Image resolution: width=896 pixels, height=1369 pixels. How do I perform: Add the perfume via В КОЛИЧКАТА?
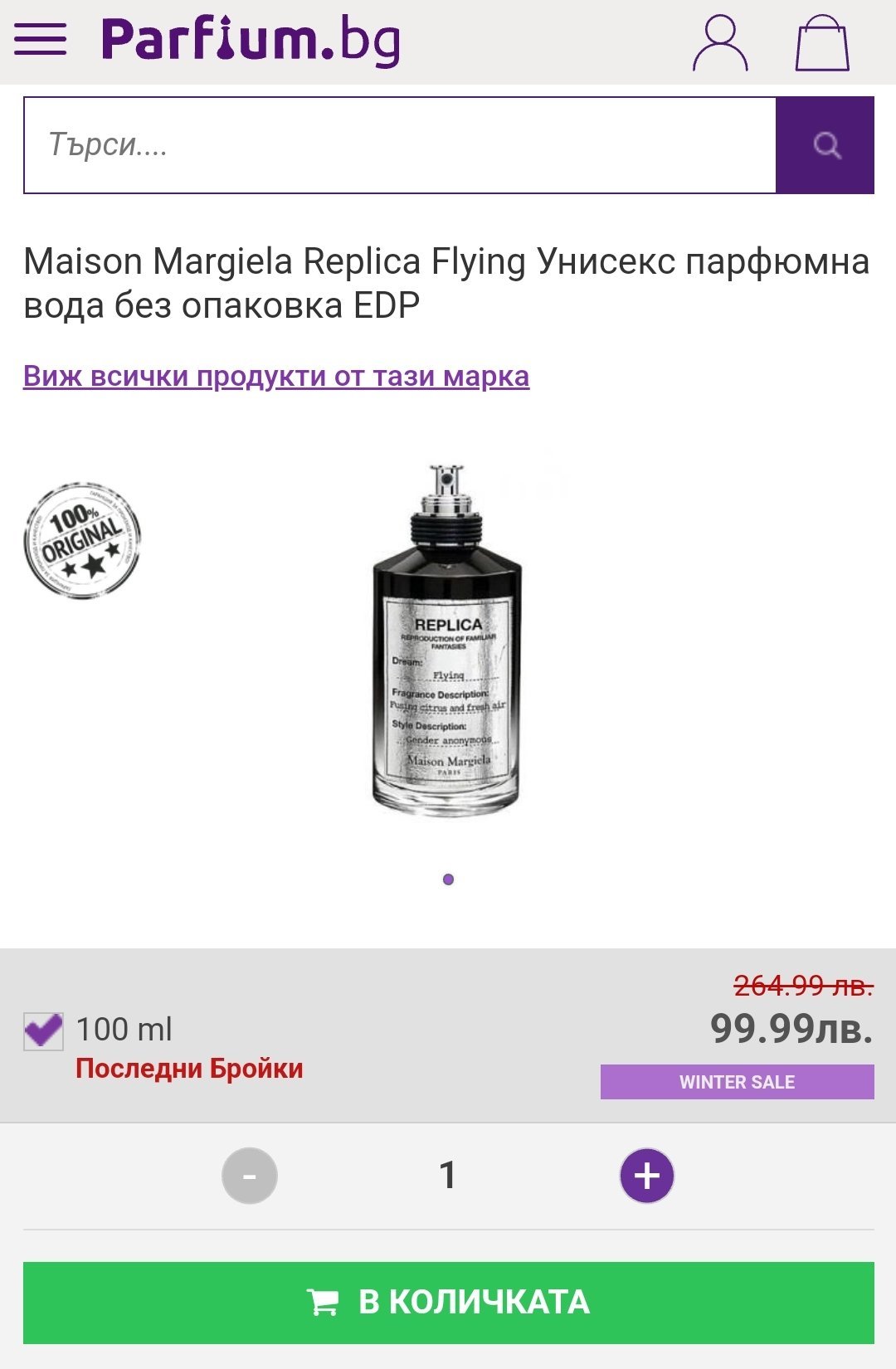point(448,1302)
